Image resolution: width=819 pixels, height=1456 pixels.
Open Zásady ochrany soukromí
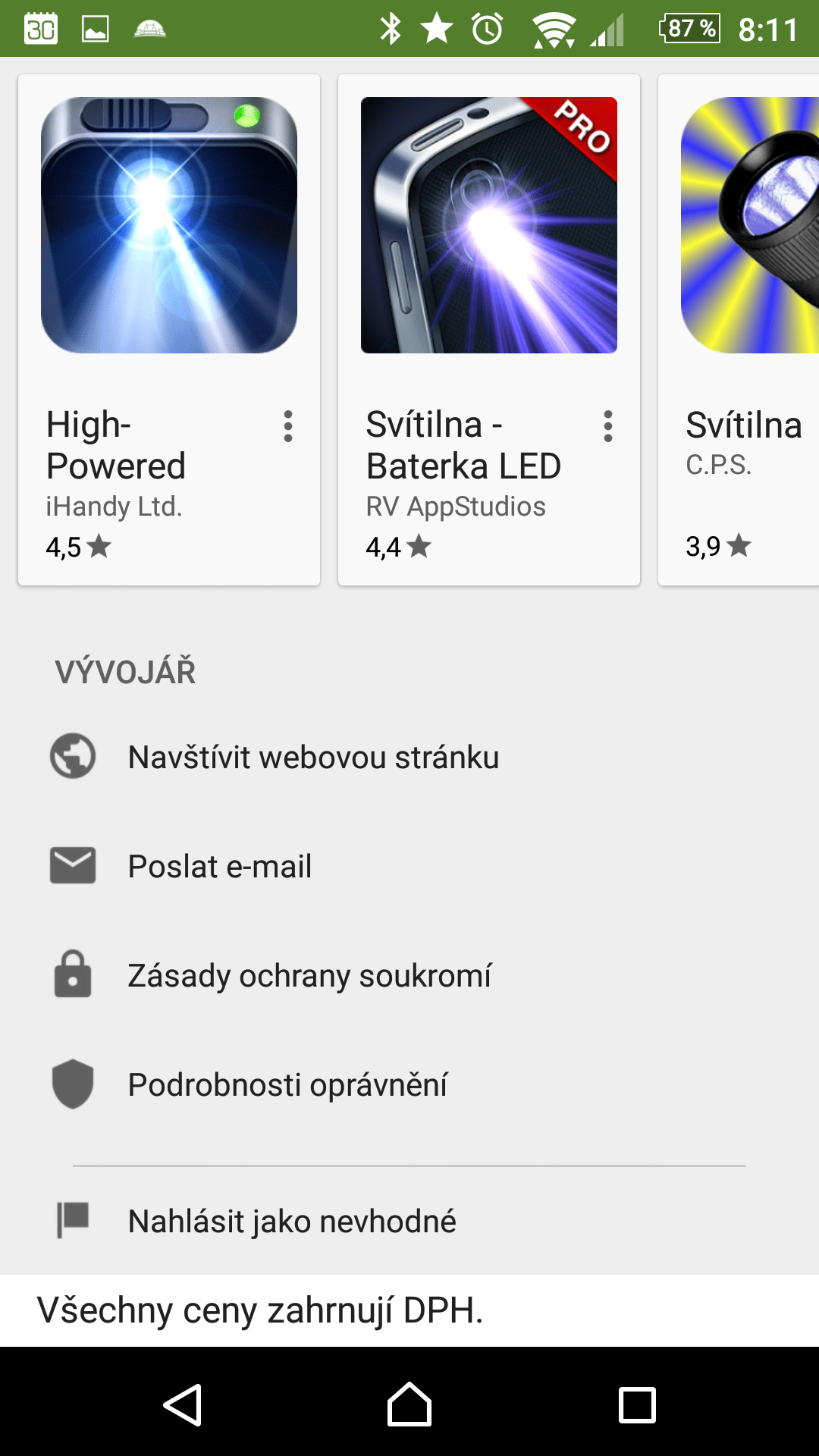click(409, 975)
